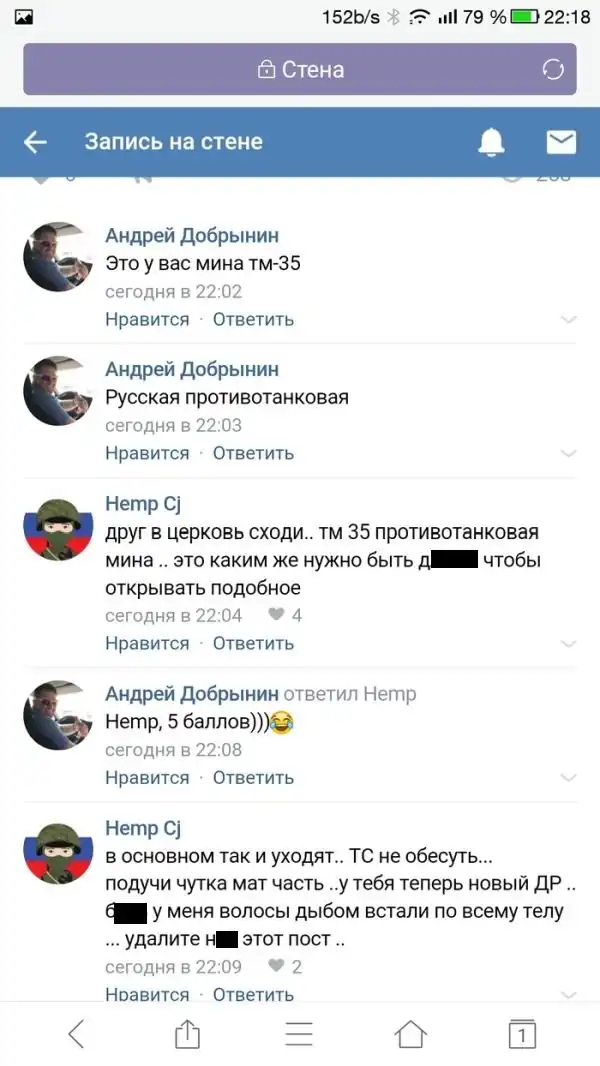The height and width of the screenshot is (1066, 600).
Task: Expand options for "Русская противотанковая" comment
Action: click(x=568, y=453)
